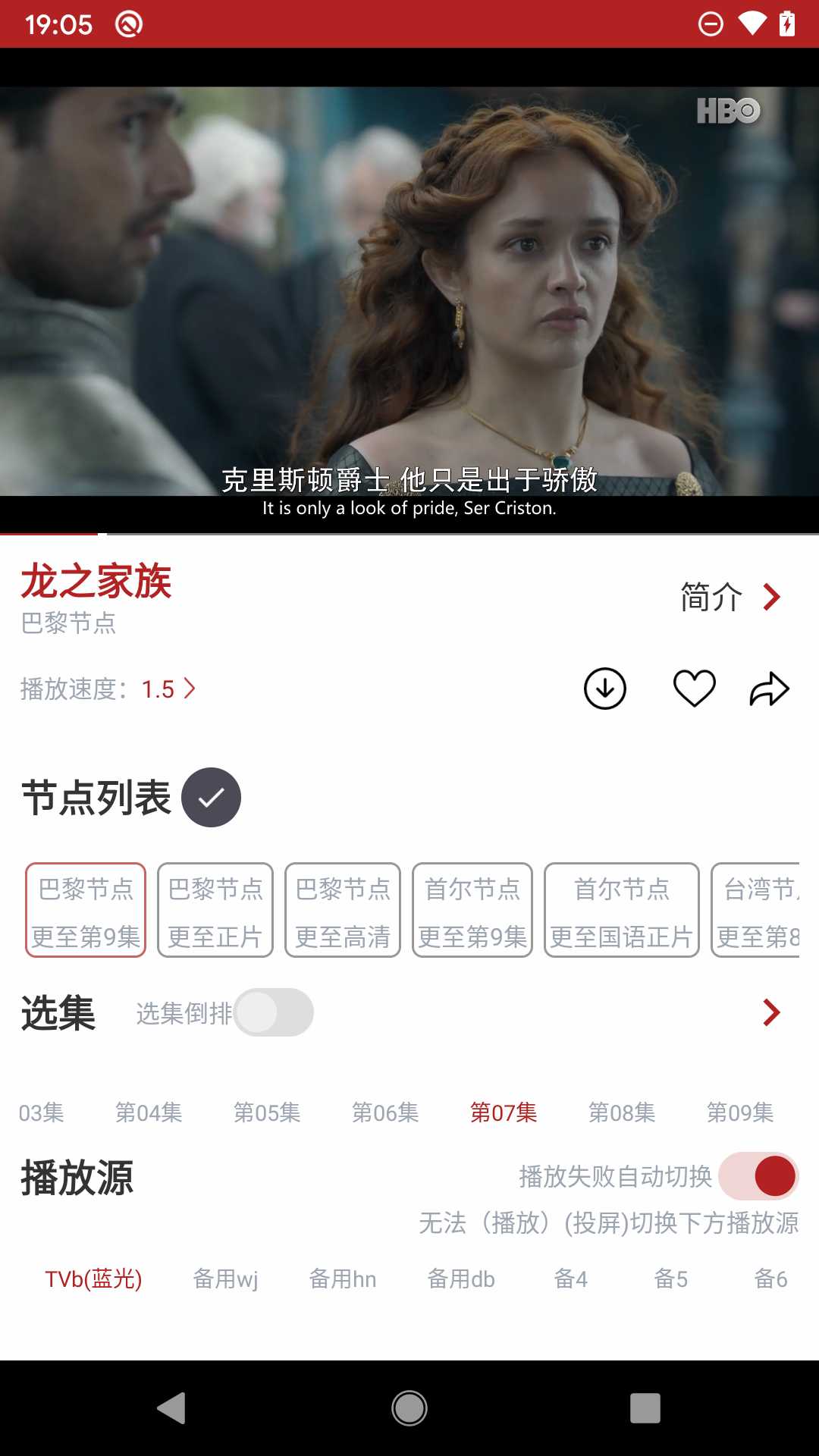Play episode 第08集
This screenshot has height=1456, width=819.
(x=622, y=1112)
